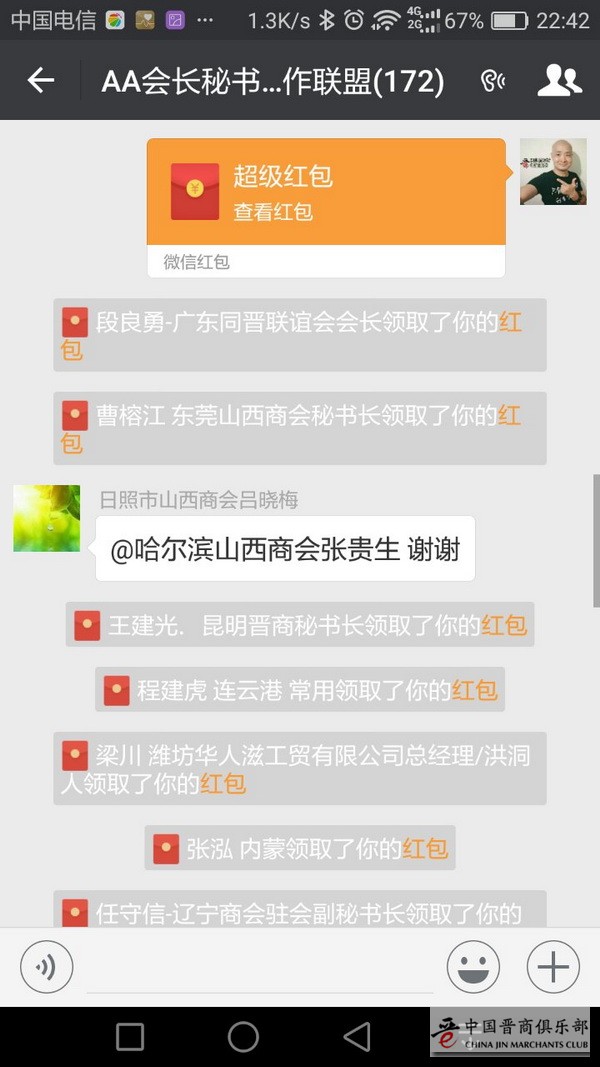600x1067 pixels.
Task: Go back from the group chat
Action: [41, 81]
